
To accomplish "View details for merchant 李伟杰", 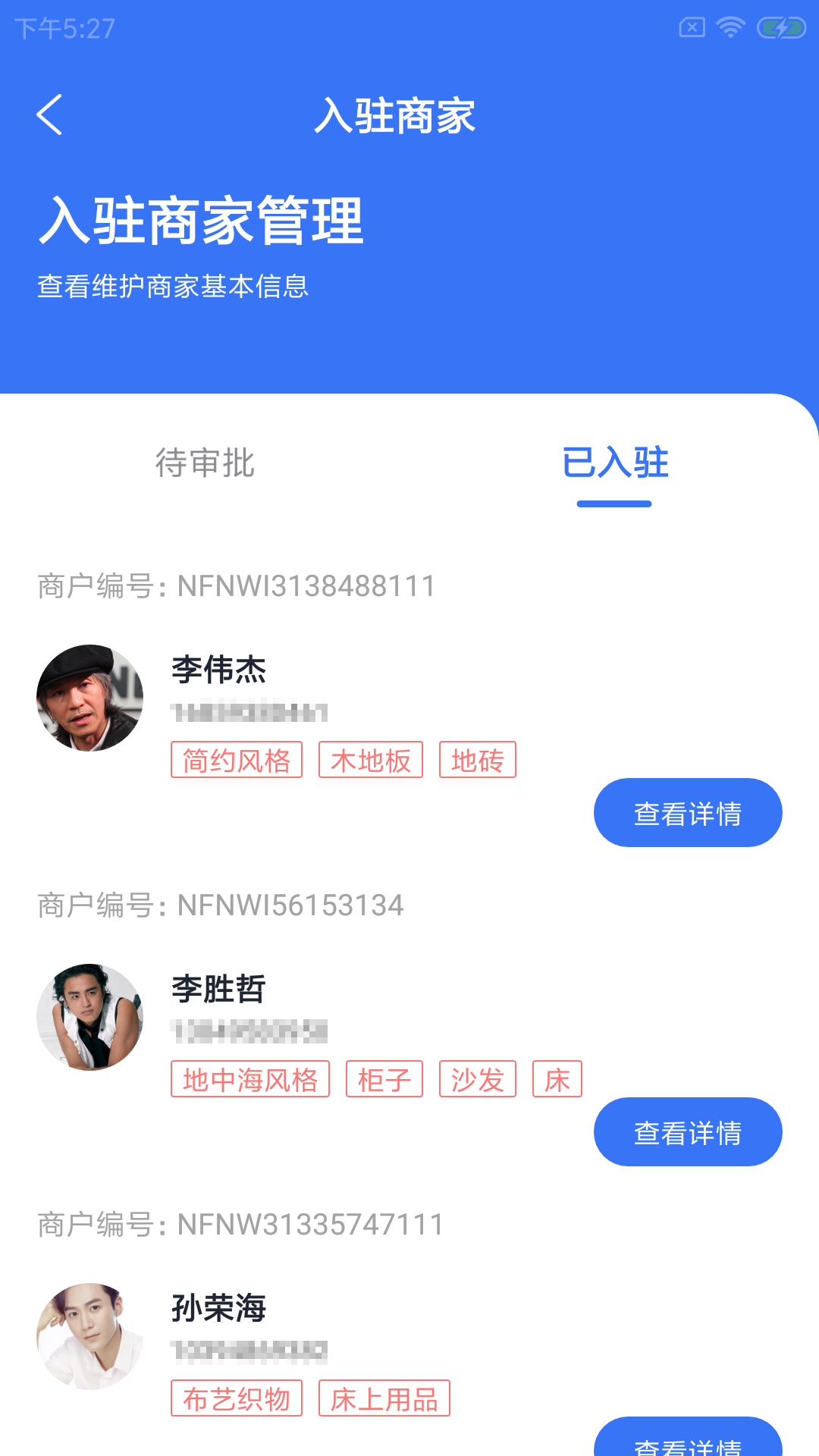I will click(x=687, y=811).
